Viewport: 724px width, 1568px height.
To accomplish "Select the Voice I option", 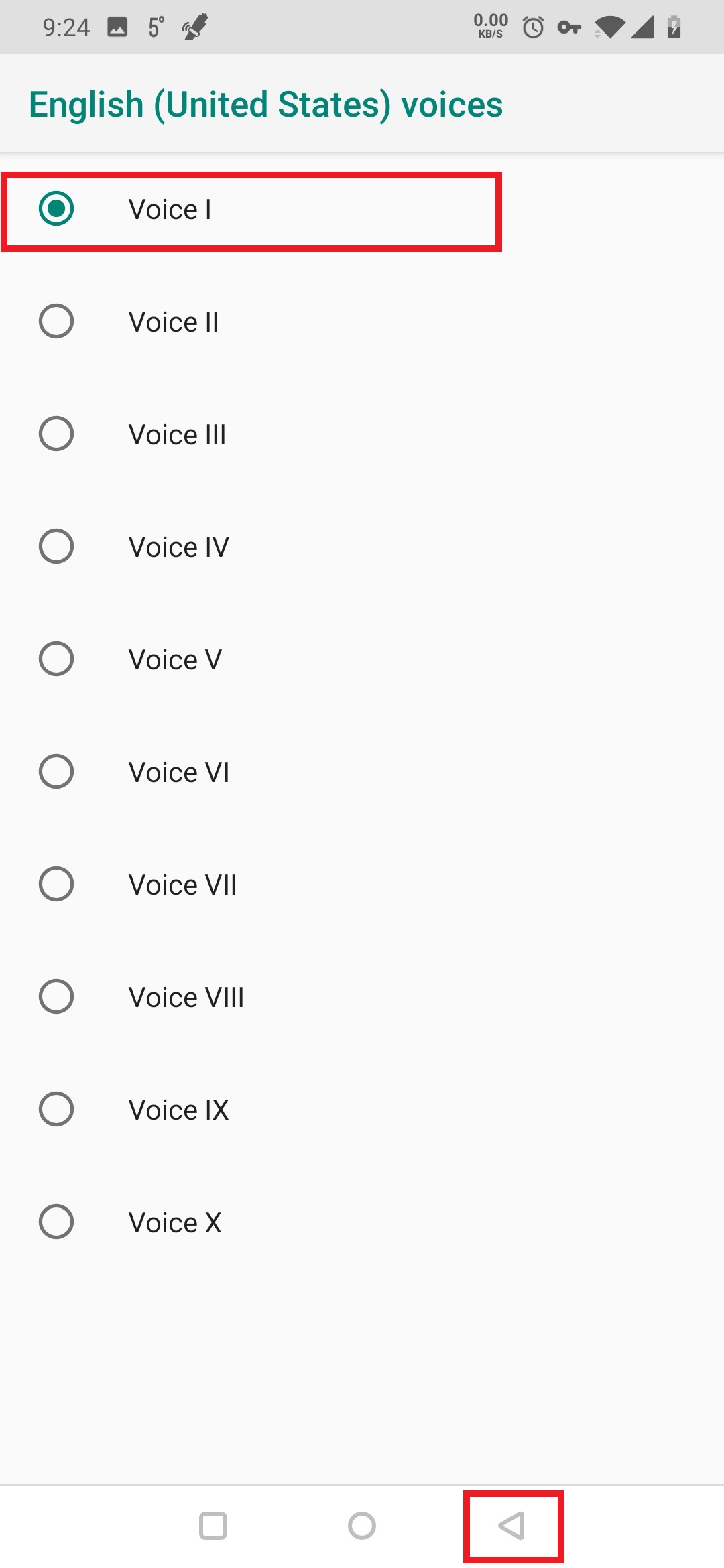I will click(56, 208).
